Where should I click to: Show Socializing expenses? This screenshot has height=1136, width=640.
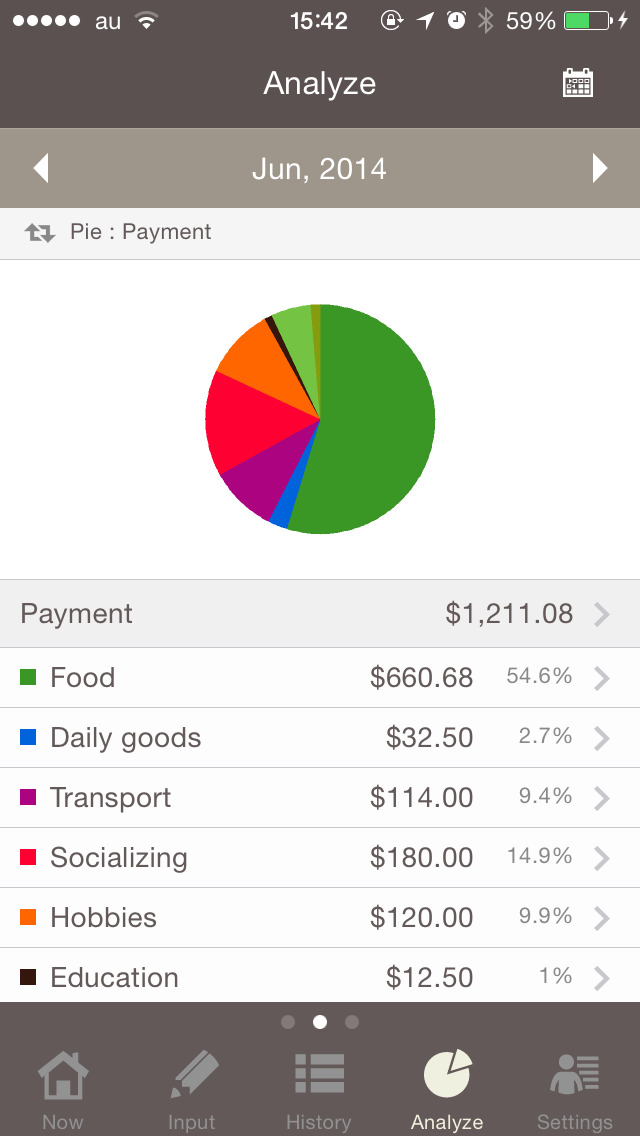(320, 858)
